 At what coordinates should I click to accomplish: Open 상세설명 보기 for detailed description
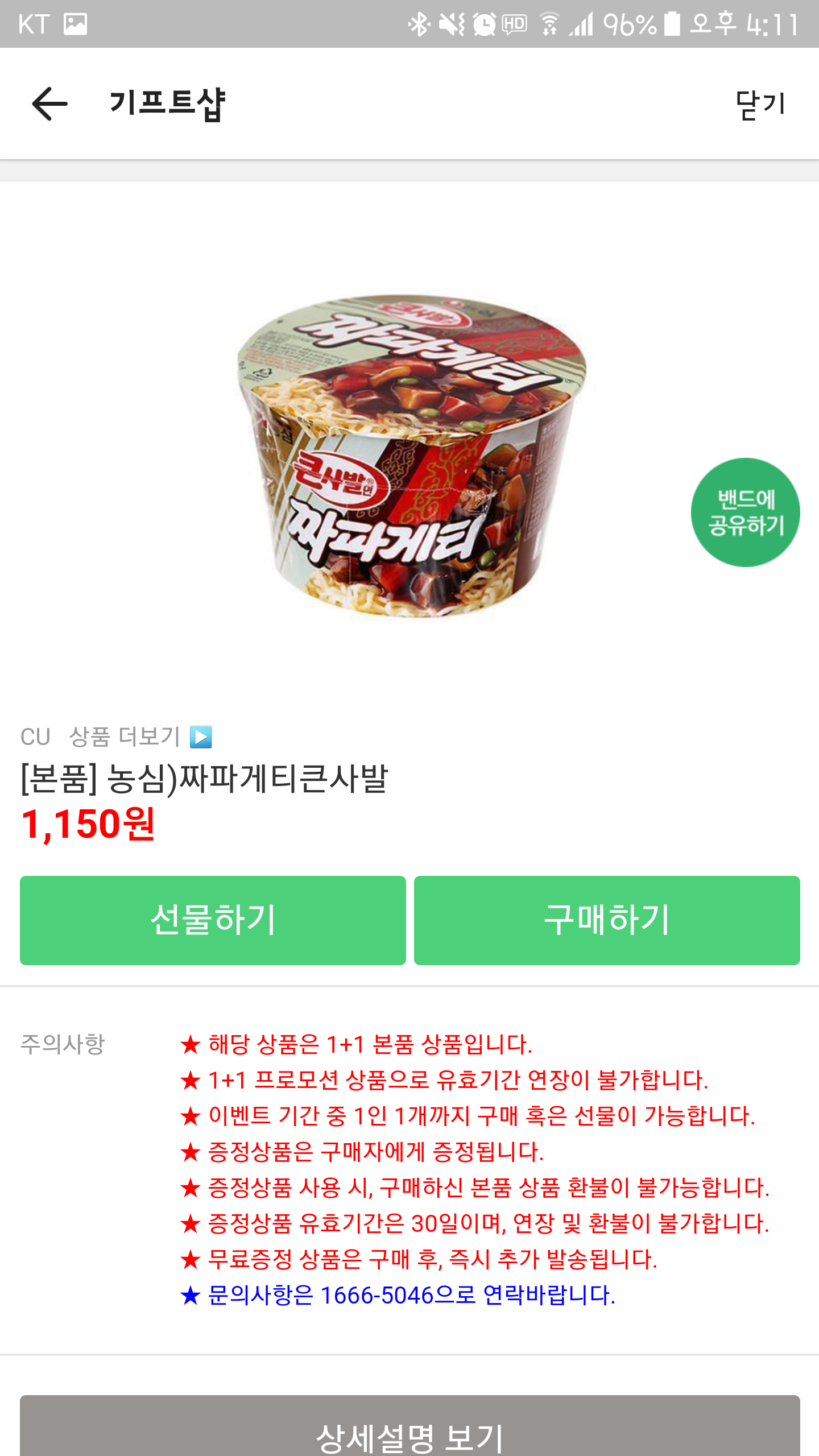point(410,1428)
